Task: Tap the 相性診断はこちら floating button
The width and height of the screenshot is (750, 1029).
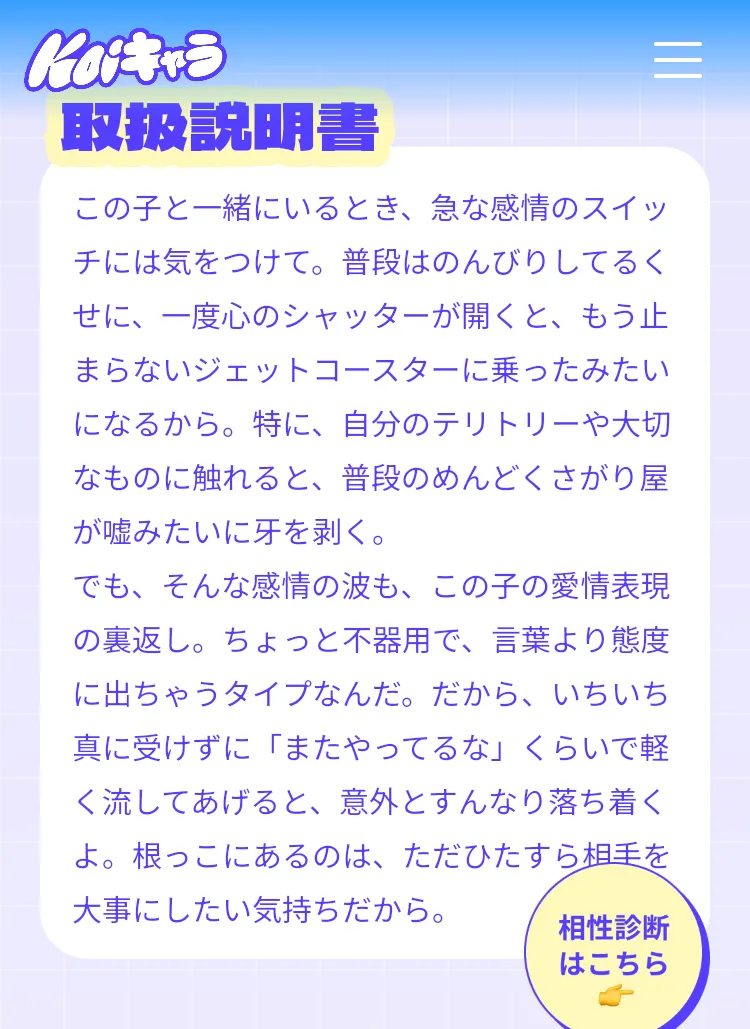Action: (x=615, y=950)
